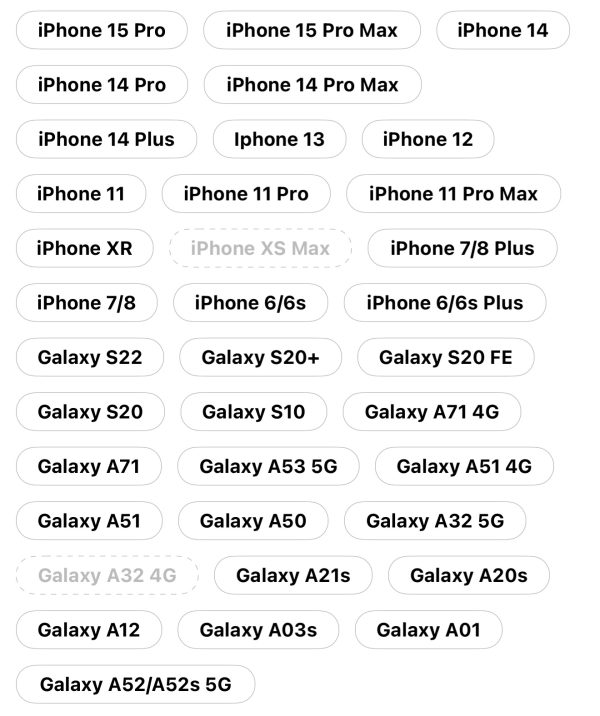
Task: Choose Galaxy A53 5G
Action: click(268, 466)
